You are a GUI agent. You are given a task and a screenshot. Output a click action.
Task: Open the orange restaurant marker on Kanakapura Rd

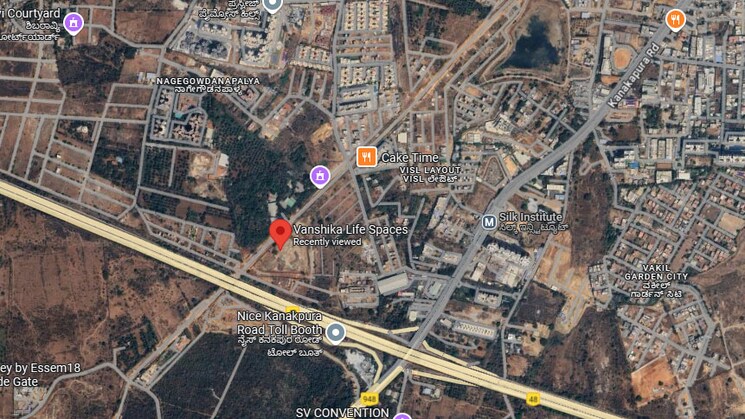pos(675,19)
